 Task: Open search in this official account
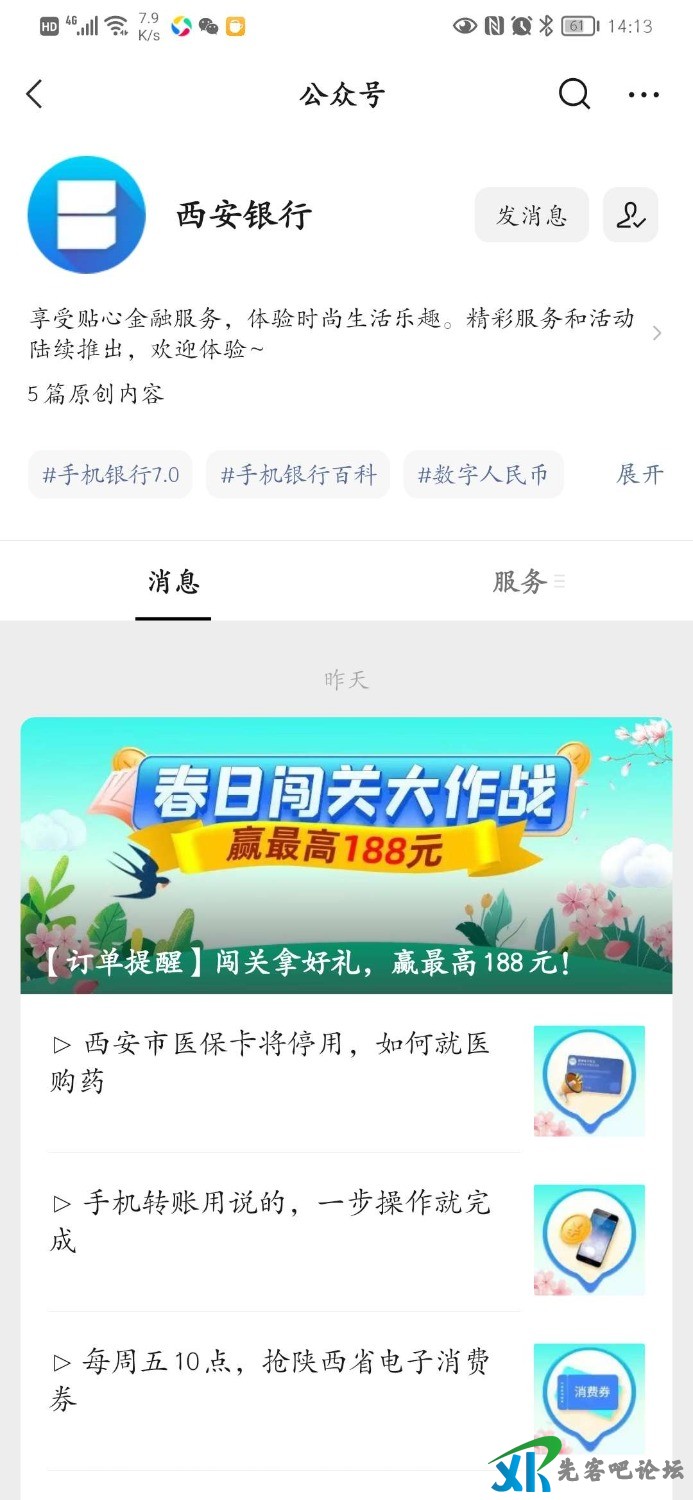574,95
